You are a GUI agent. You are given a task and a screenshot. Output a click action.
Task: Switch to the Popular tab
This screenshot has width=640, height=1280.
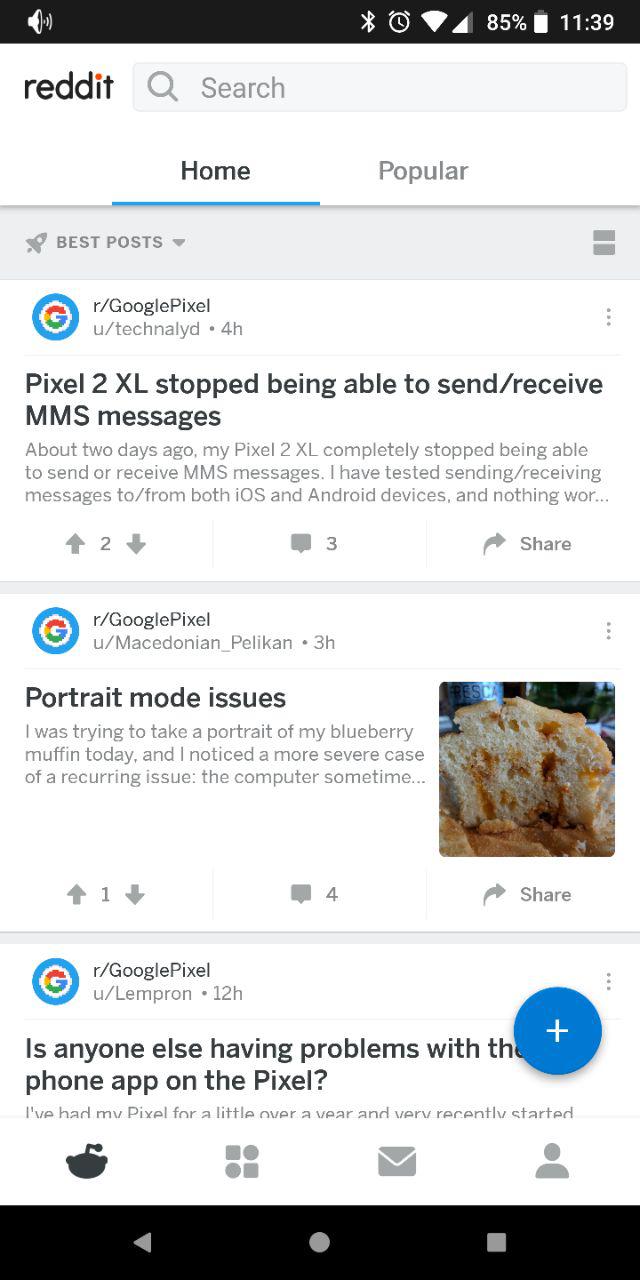tap(423, 171)
